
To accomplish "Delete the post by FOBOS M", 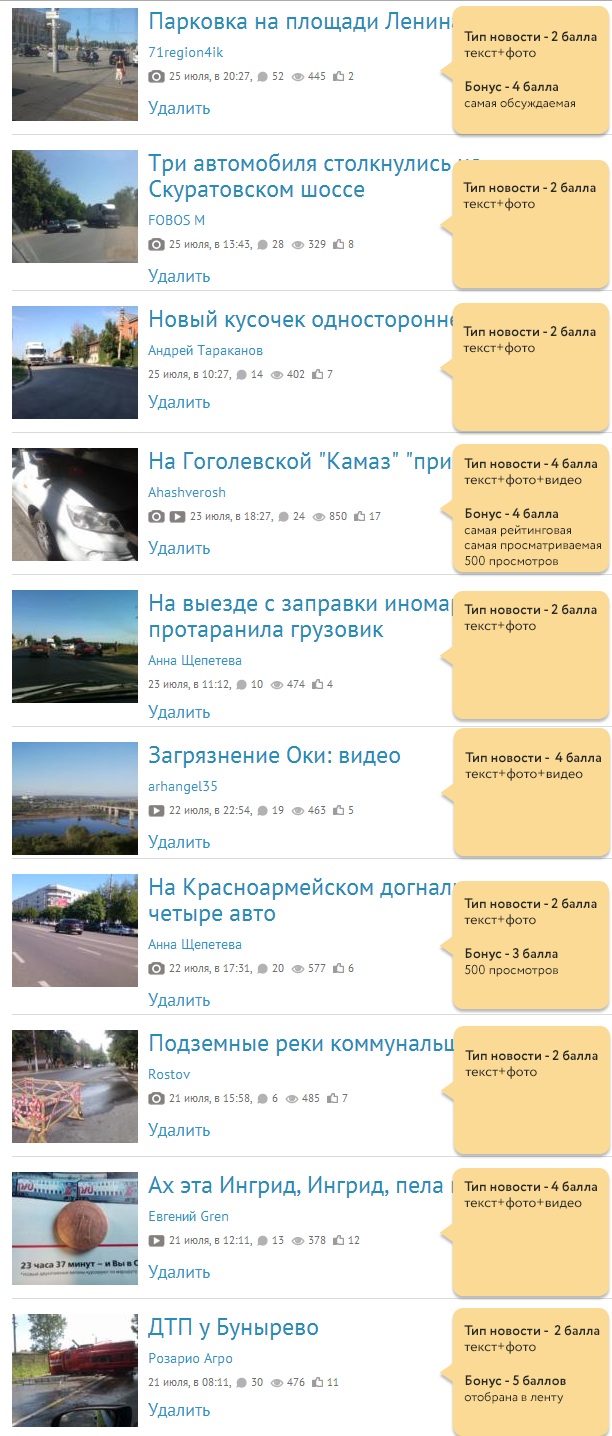I will pos(179,276).
